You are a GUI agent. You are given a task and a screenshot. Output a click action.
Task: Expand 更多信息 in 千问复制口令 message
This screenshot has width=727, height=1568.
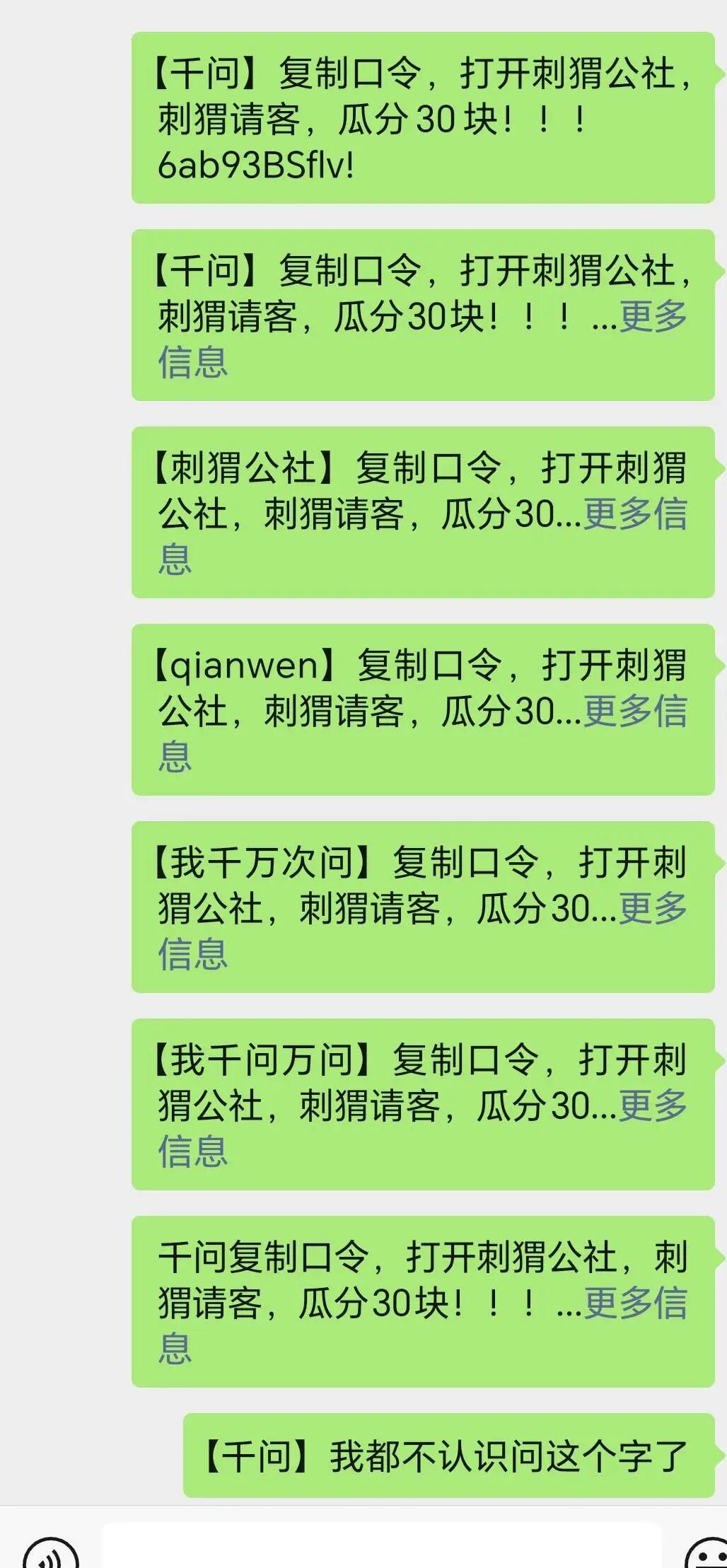pos(634,1303)
